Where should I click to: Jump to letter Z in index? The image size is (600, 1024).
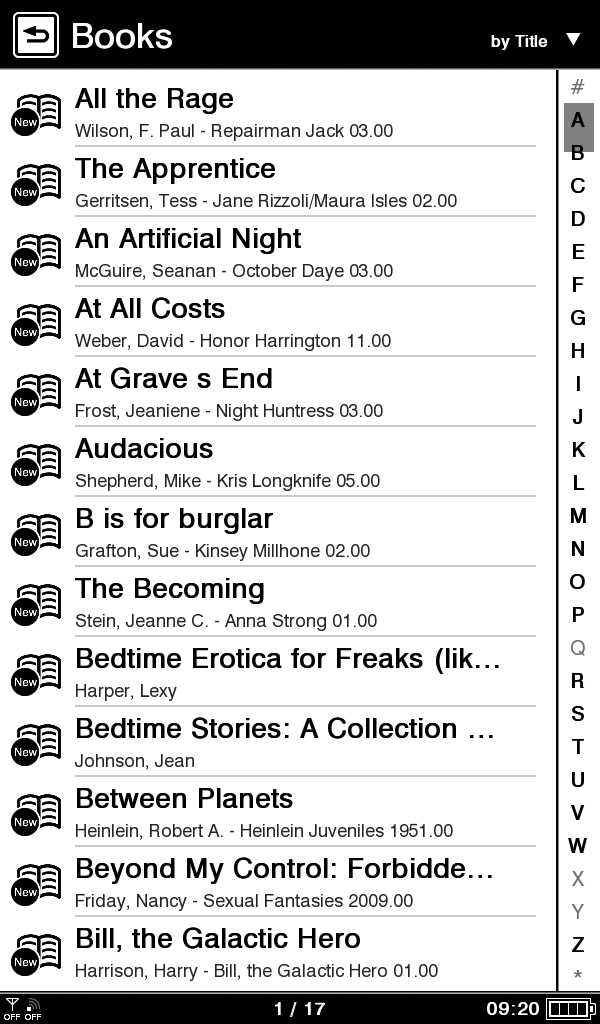coord(578,945)
